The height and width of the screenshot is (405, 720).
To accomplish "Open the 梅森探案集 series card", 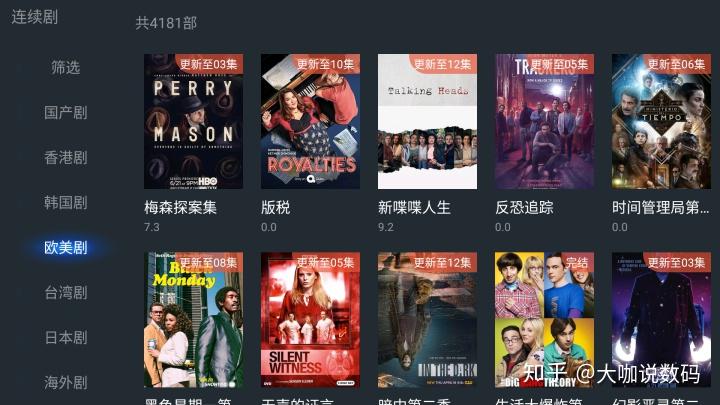I will pyautogui.click(x=193, y=121).
